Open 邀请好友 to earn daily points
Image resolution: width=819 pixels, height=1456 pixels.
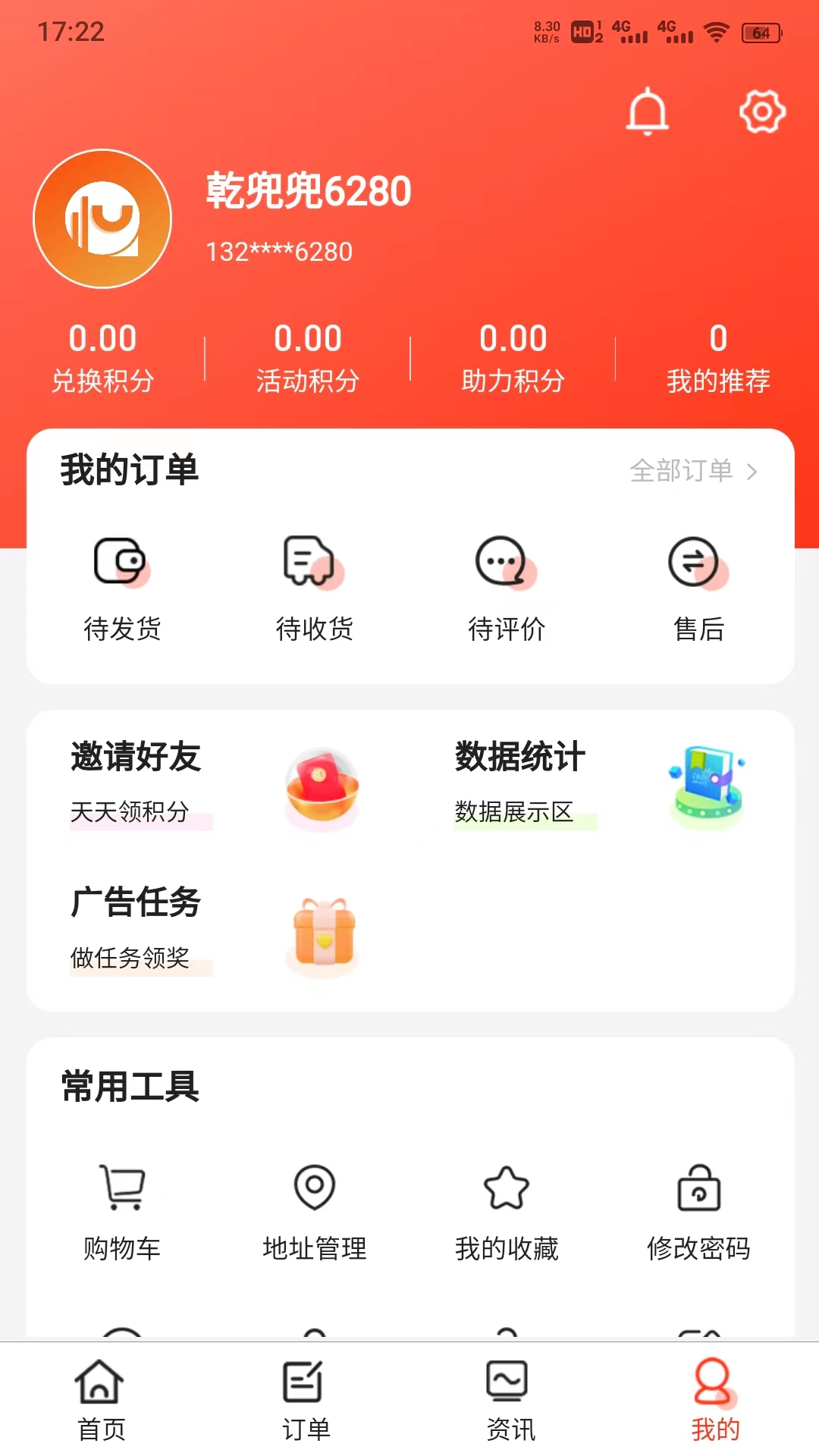[x=135, y=758]
